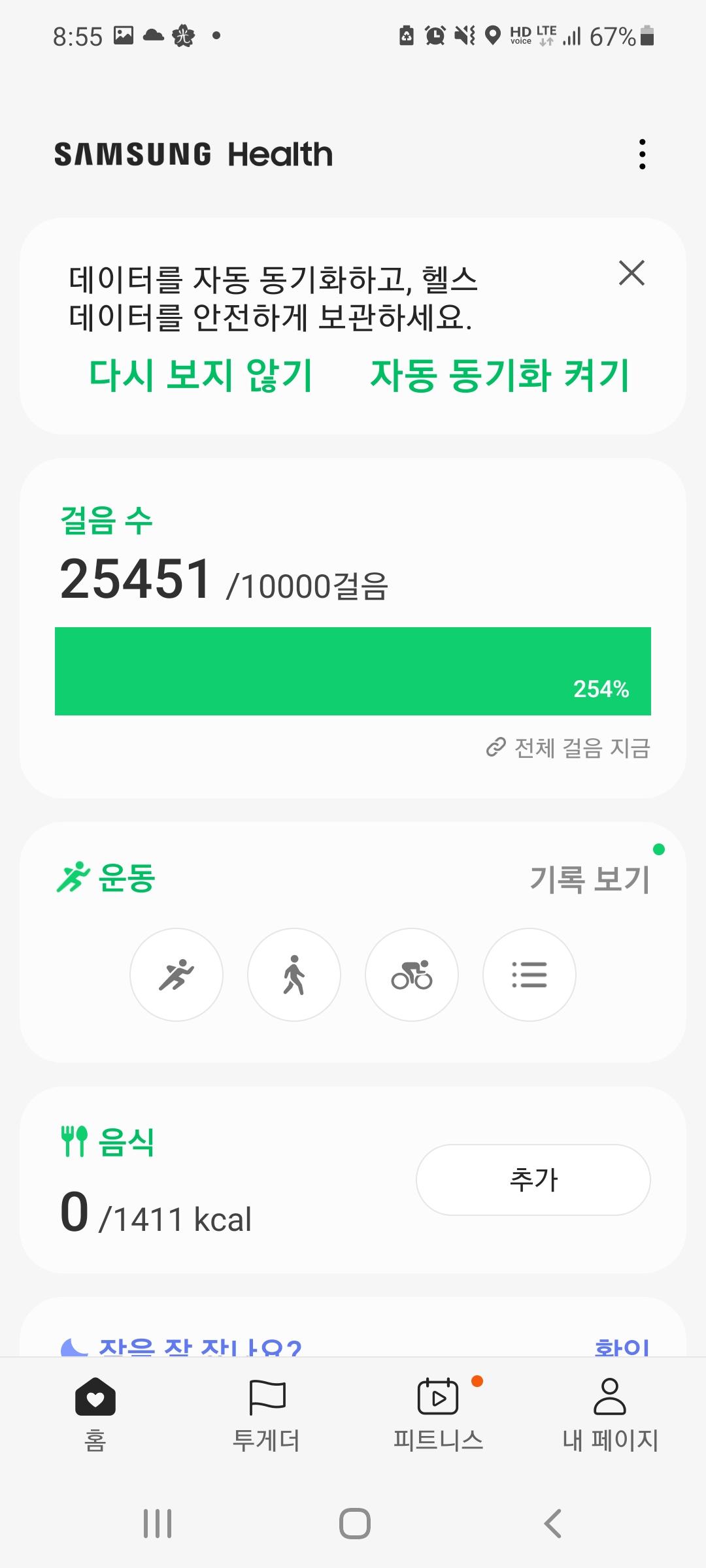The image size is (706, 1568).
Task: Open 기록 보기 for exercise history
Action: pos(590,879)
